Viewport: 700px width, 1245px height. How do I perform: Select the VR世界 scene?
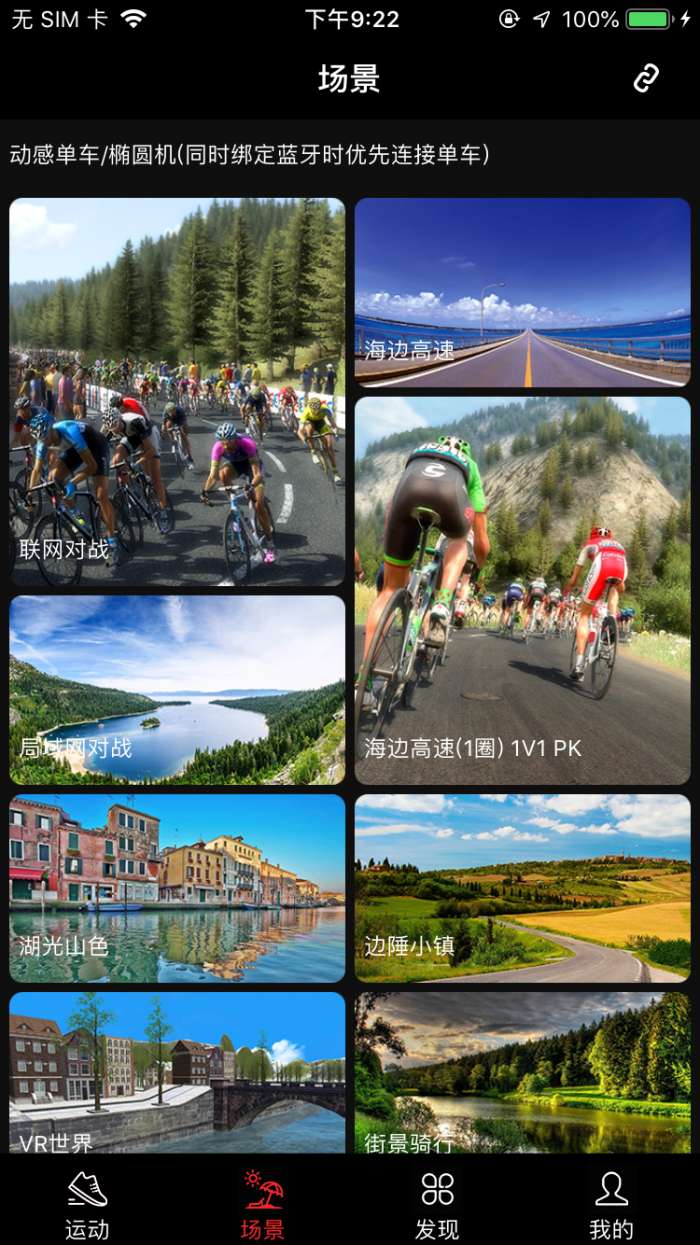(x=177, y=1072)
